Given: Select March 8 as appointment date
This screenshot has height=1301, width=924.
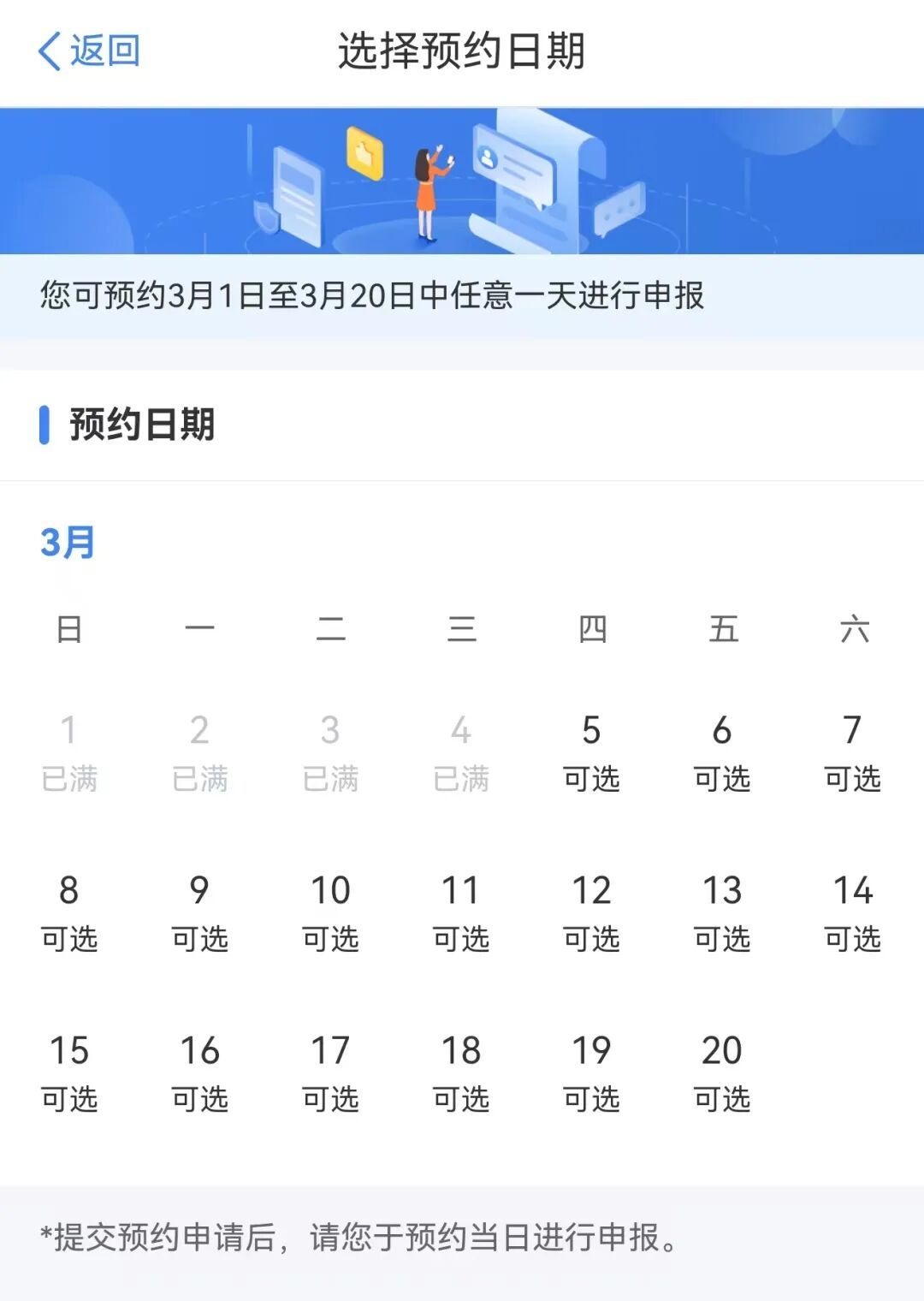Looking at the screenshot, I should pyautogui.click(x=69, y=912).
